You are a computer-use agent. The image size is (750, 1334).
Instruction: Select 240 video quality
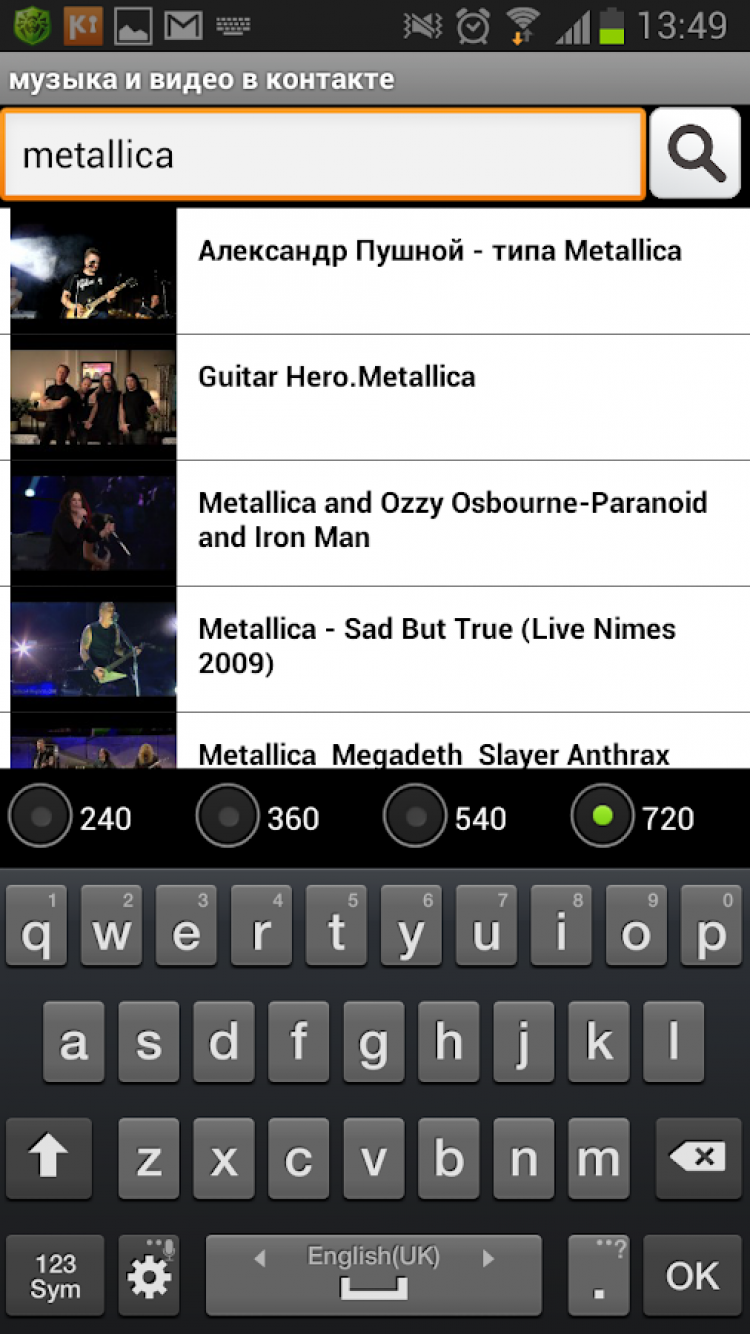[41, 817]
